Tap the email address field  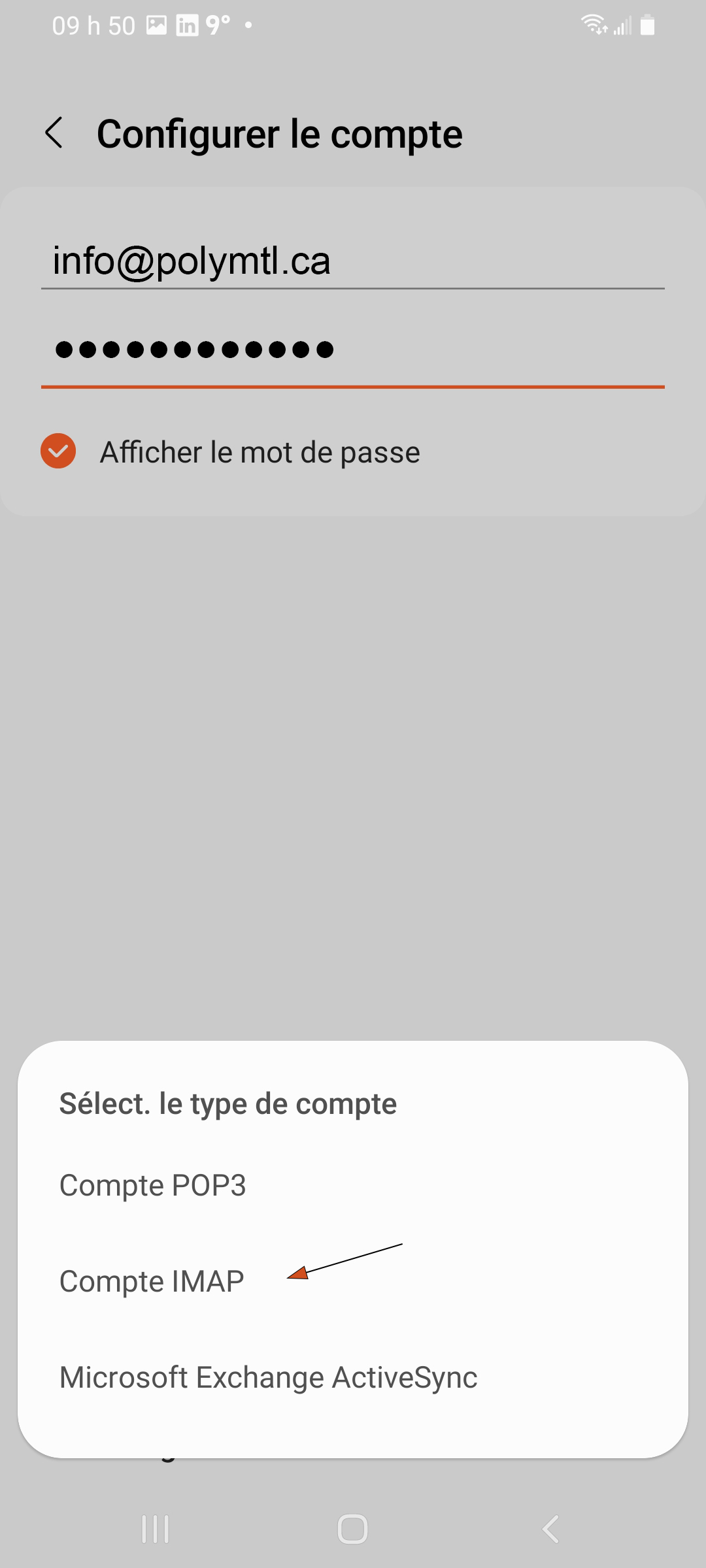[353, 260]
